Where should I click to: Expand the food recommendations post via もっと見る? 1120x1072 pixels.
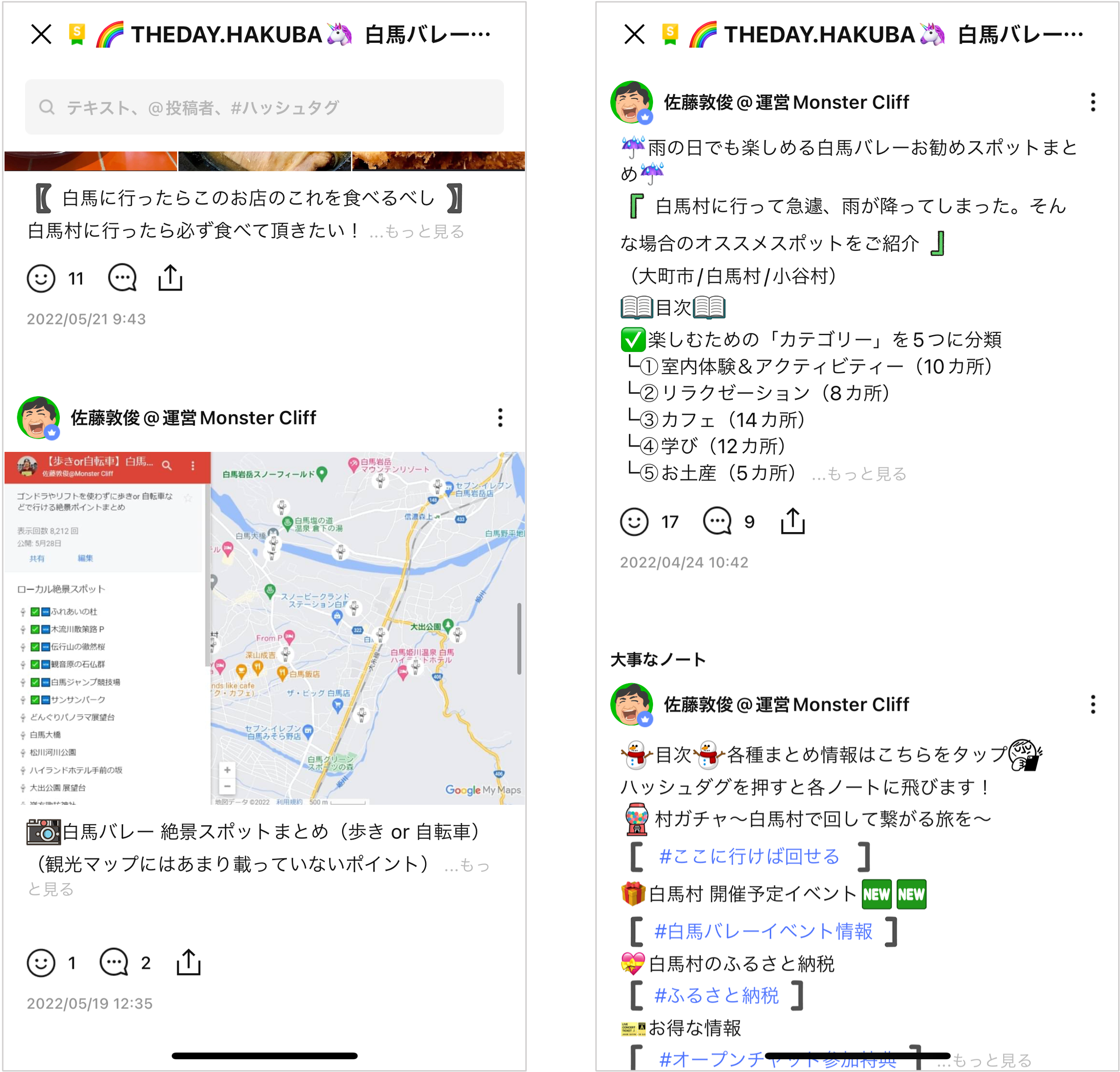tap(416, 232)
